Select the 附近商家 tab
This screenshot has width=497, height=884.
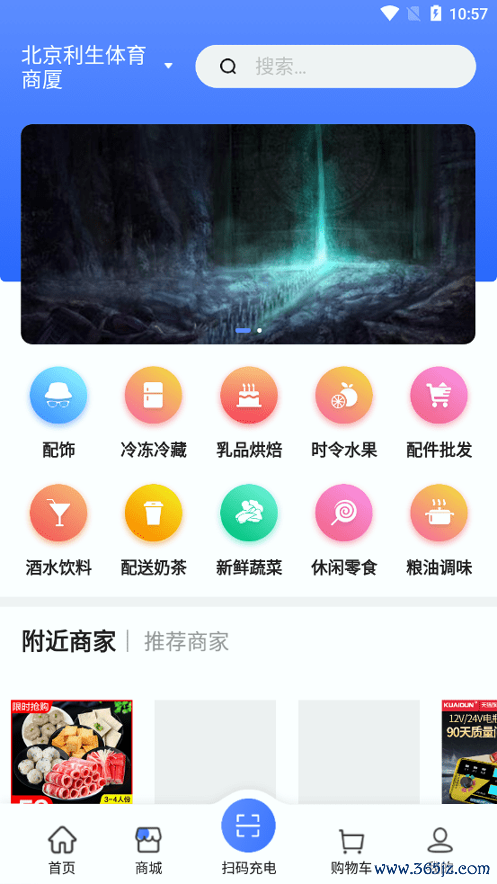click(x=69, y=642)
